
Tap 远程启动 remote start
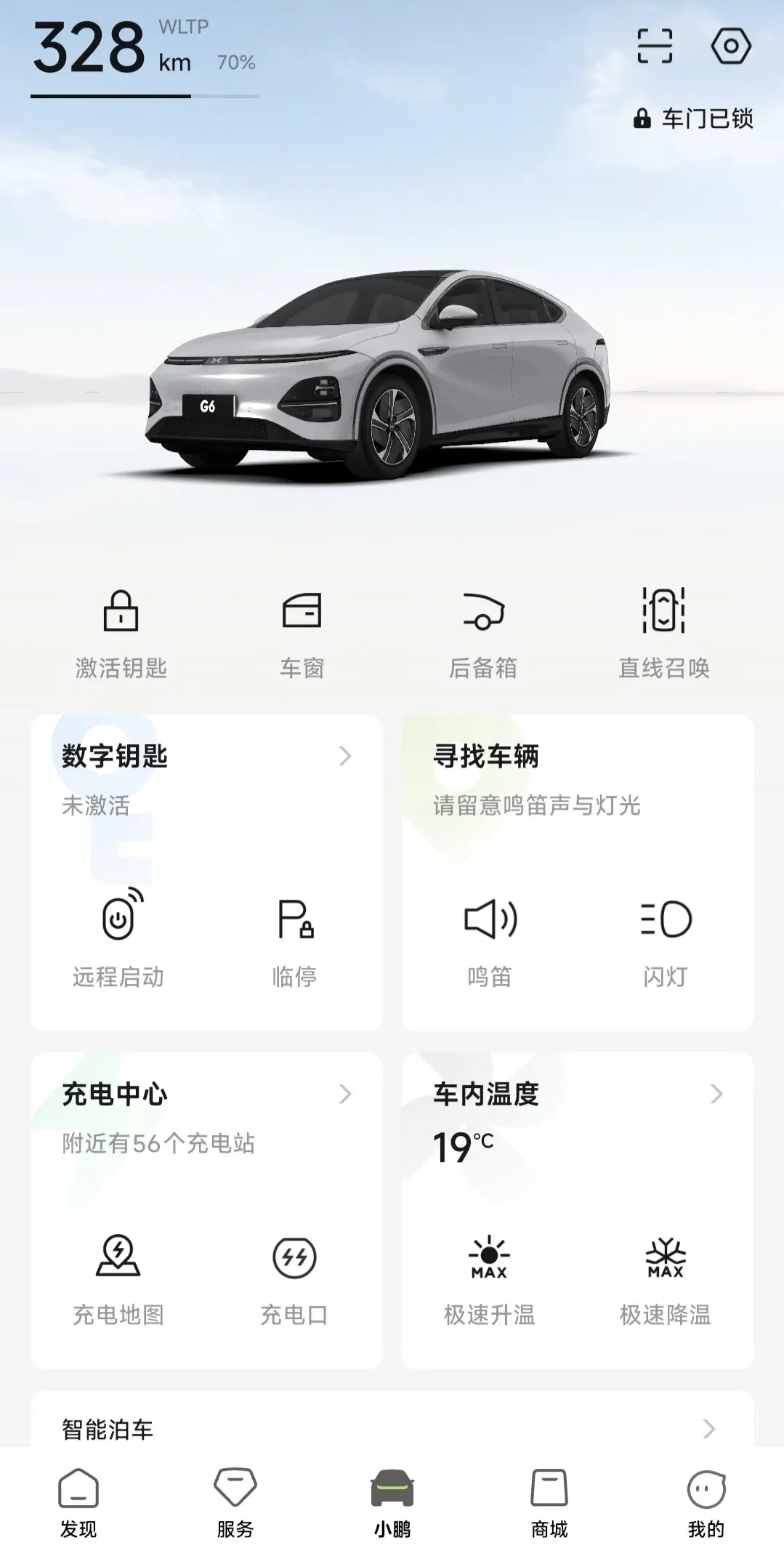[118, 938]
